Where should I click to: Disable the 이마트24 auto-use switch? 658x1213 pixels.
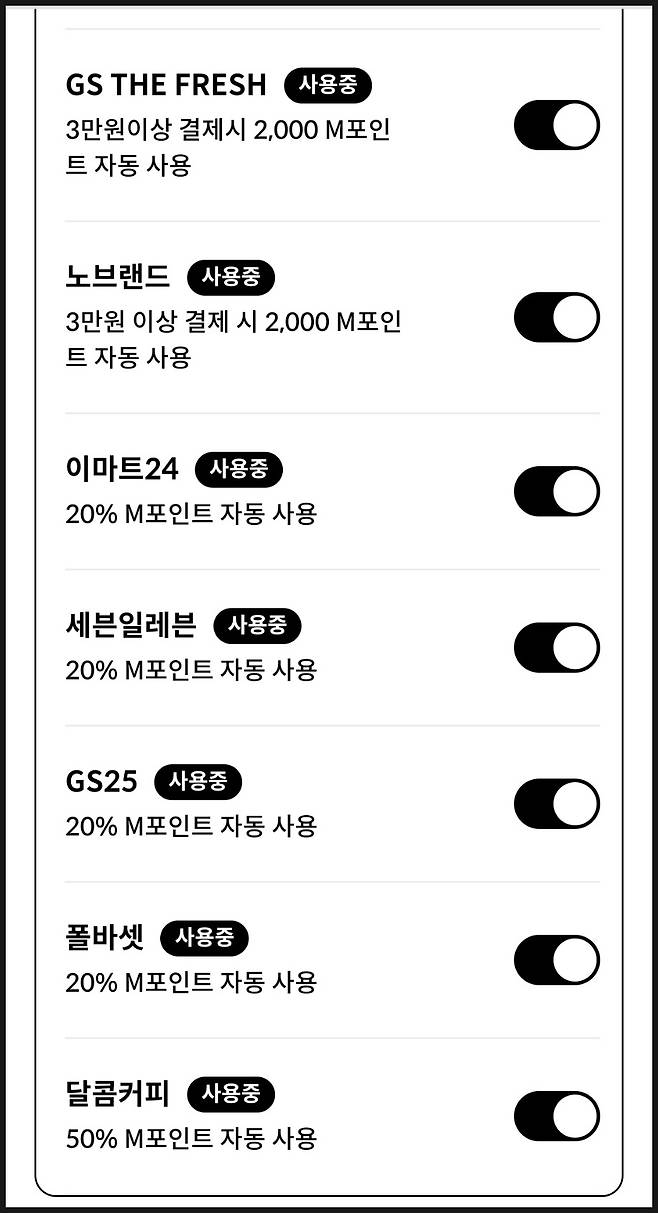[556, 491]
